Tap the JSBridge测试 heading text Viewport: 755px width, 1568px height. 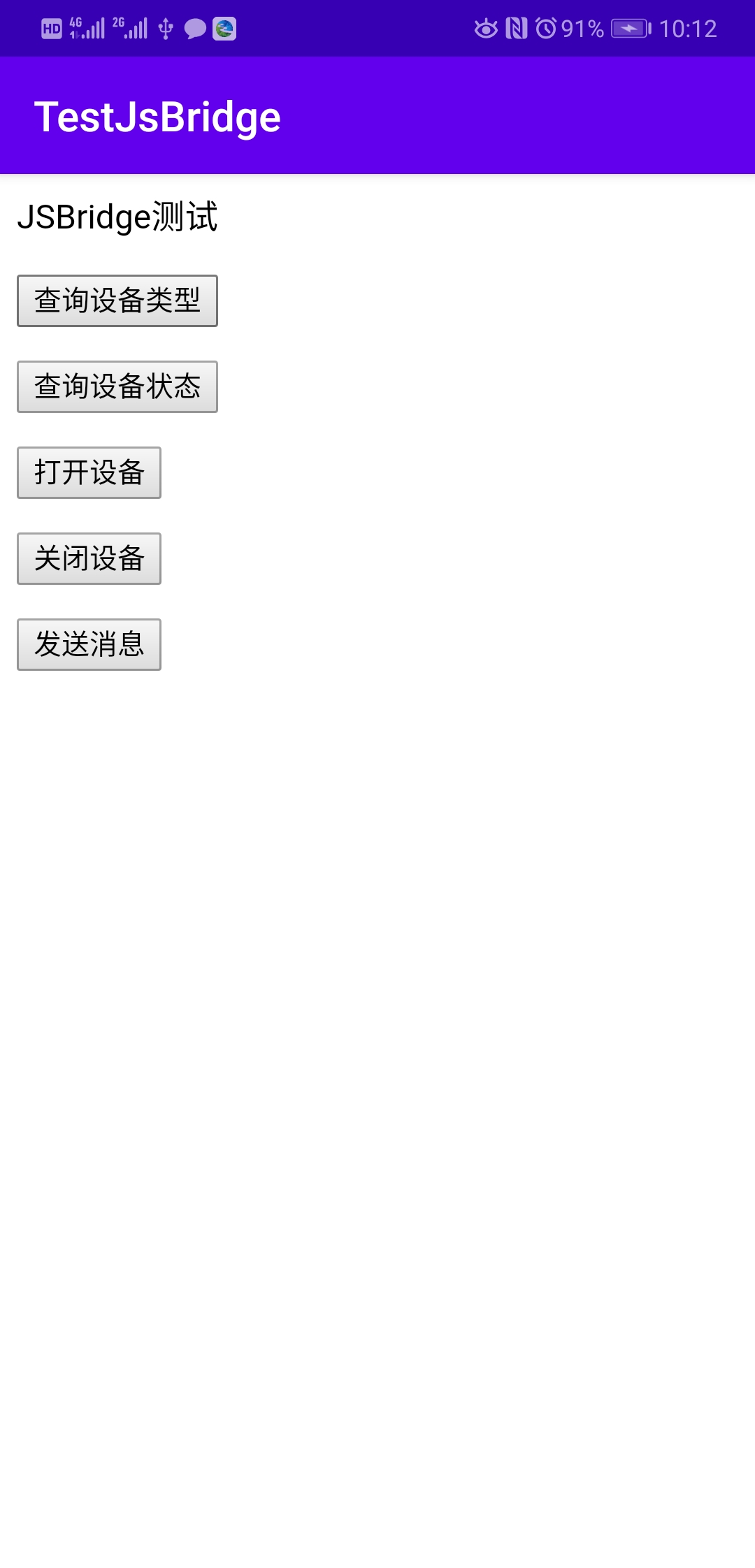[x=117, y=218]
